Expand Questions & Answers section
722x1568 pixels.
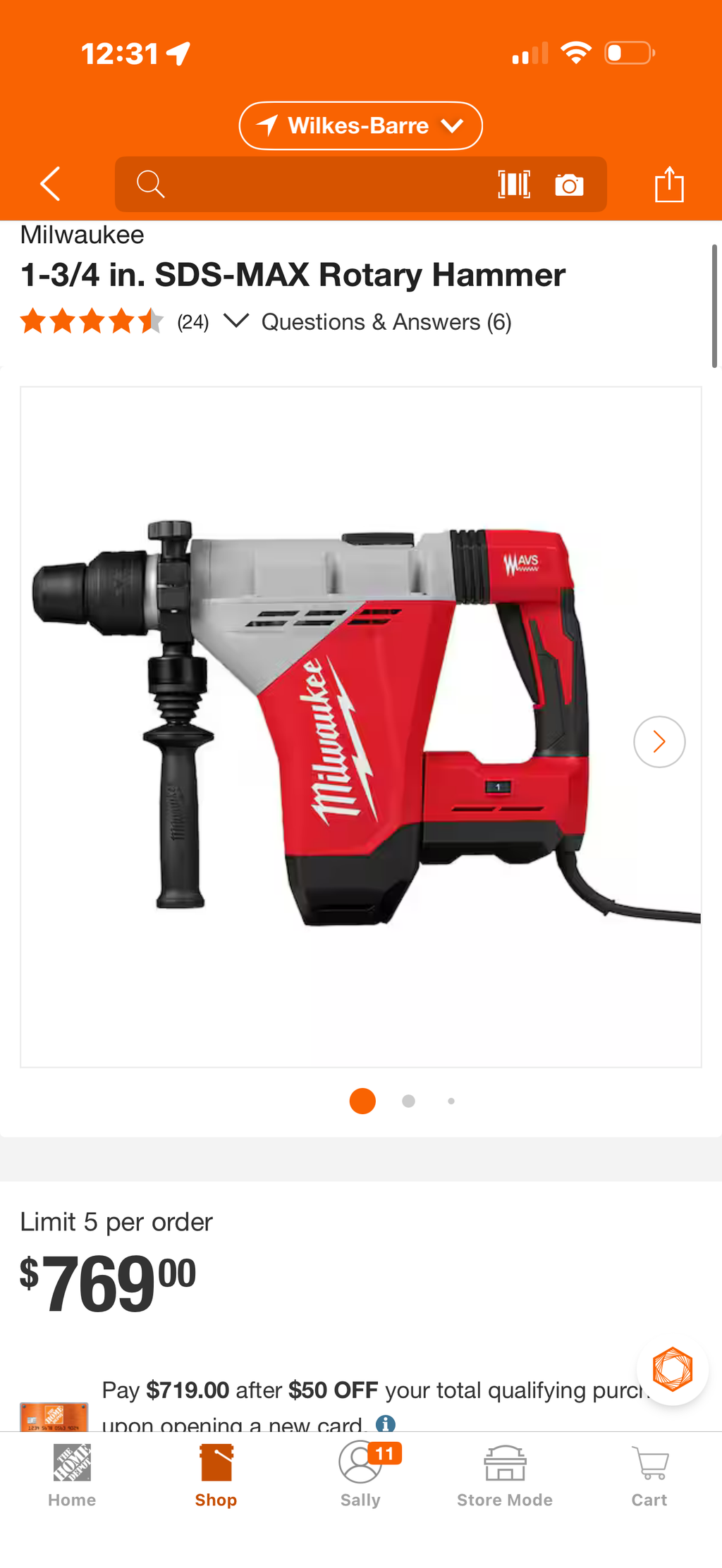pyautogui.click(x=386, y=321)
